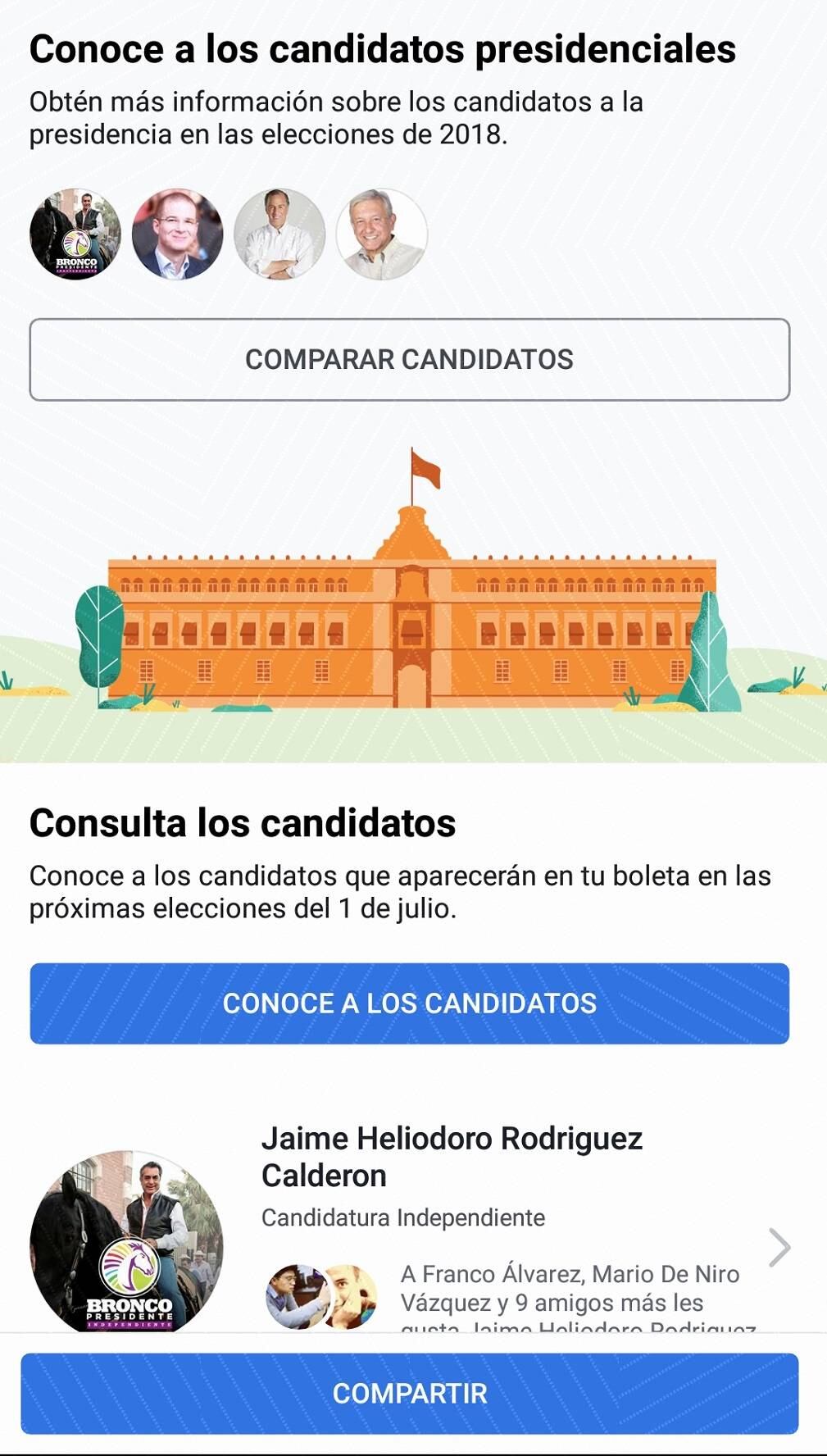Screen dimensions: 827x1456
Task: Tap the COMPARAR CANDIDATOS button
Action: pyautogui.click(x=409, y=360)
